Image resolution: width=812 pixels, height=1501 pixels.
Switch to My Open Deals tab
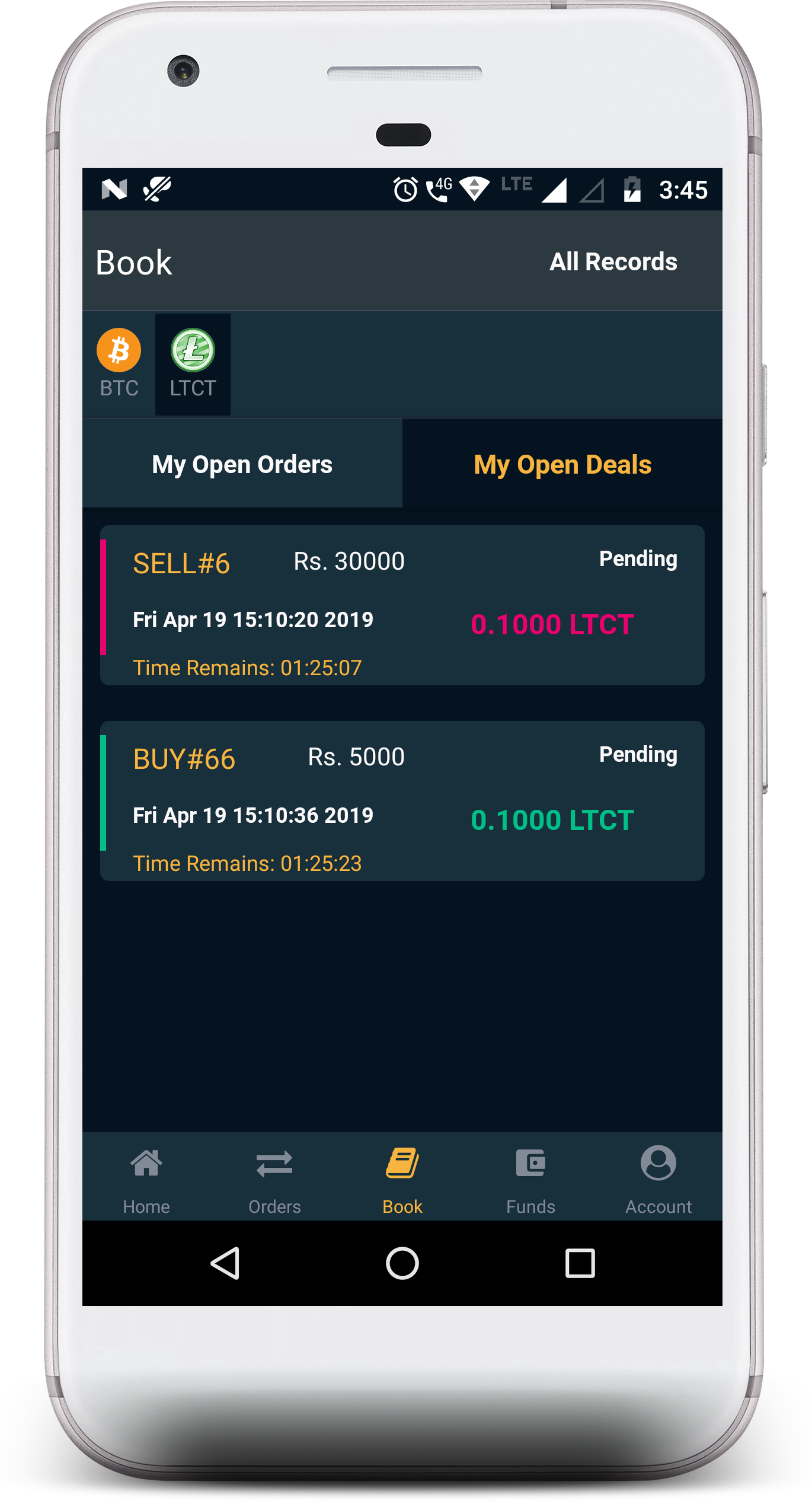point(562,464)
